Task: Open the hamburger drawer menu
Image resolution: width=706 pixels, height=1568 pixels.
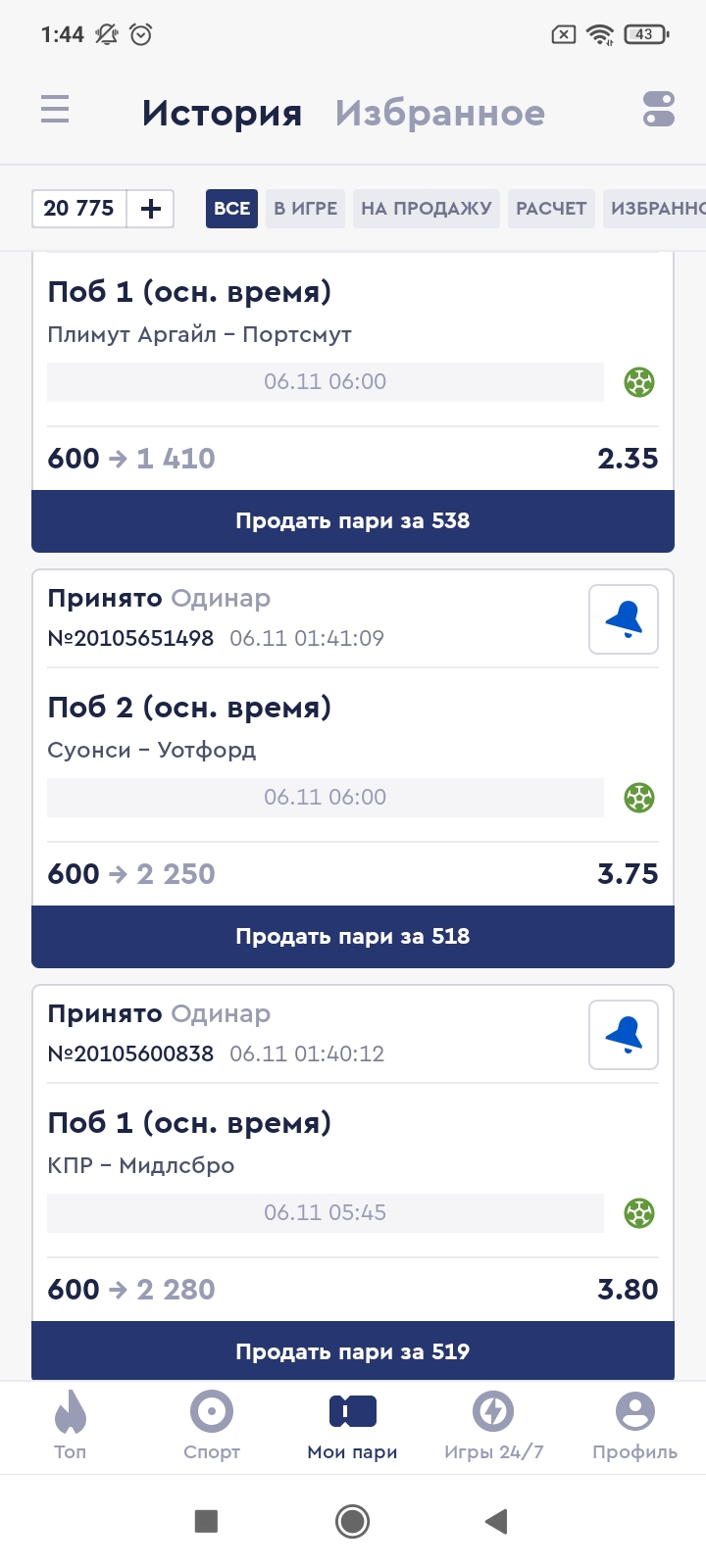Action: 55,109
